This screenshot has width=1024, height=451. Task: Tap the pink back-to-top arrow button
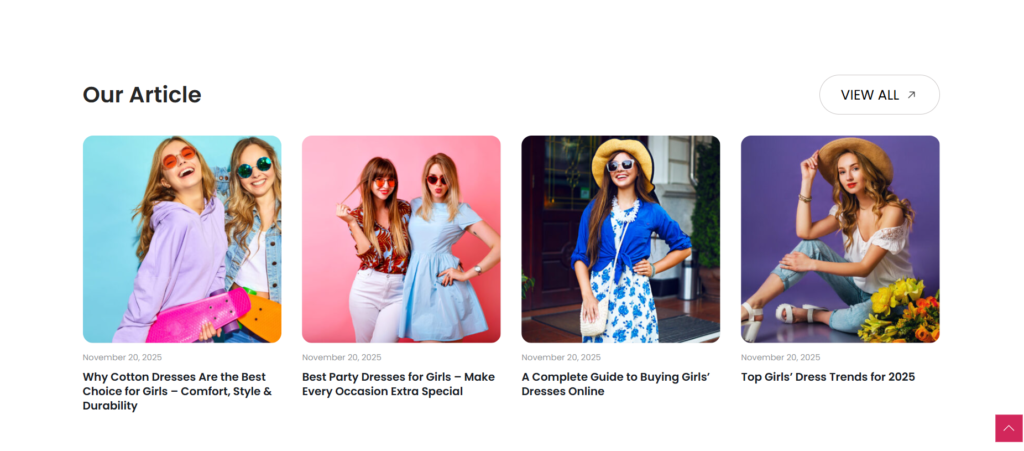click(x=1008, y=428)
